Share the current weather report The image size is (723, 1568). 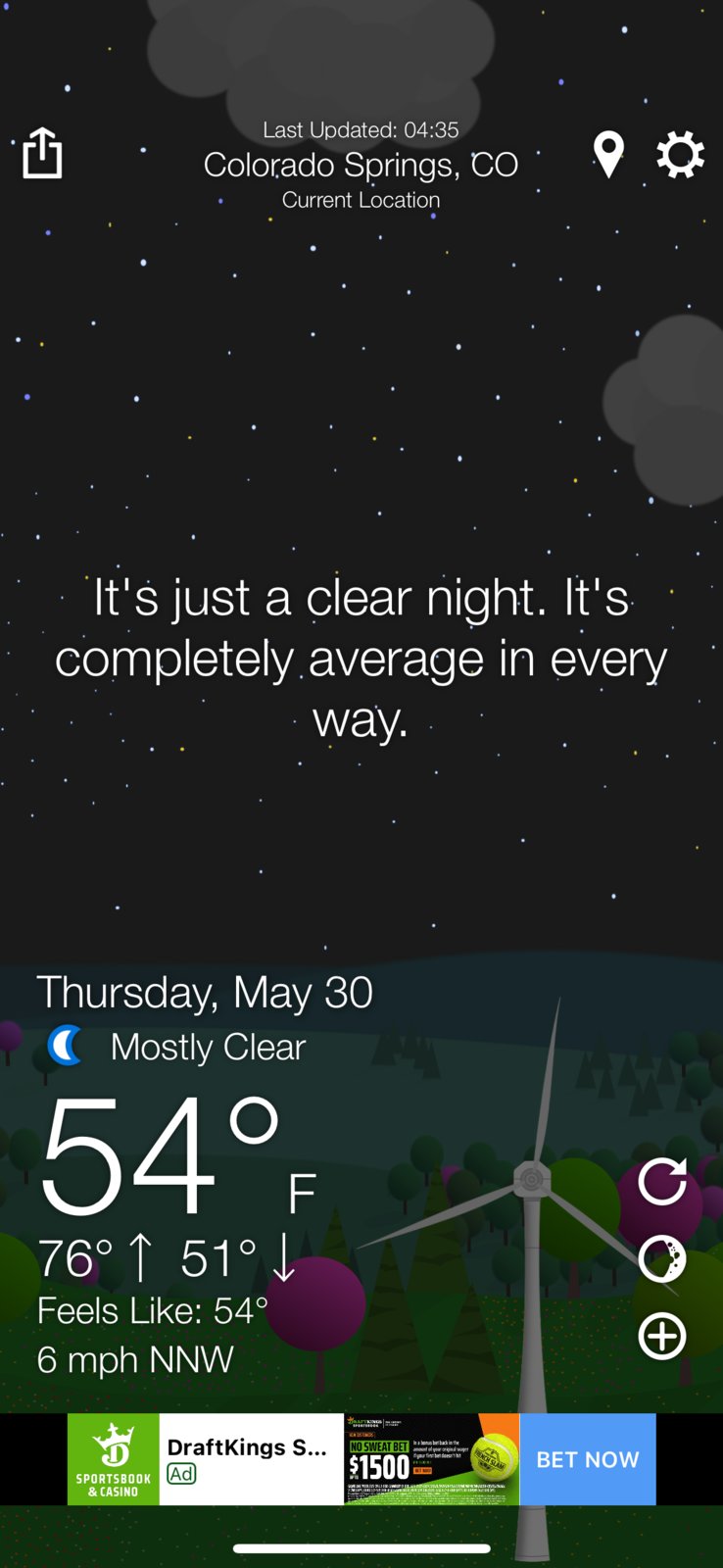pos(42,154)
